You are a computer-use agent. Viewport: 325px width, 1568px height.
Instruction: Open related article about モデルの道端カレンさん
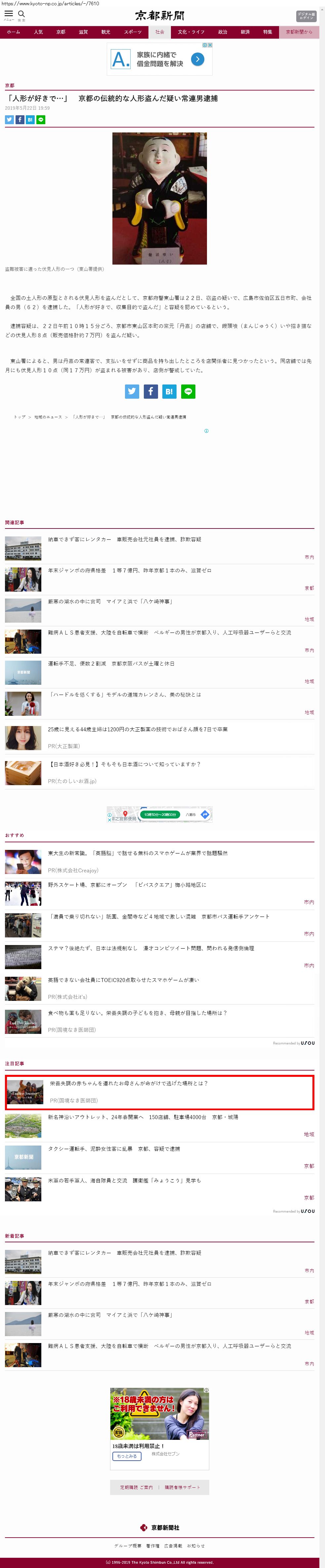point(124,695)
